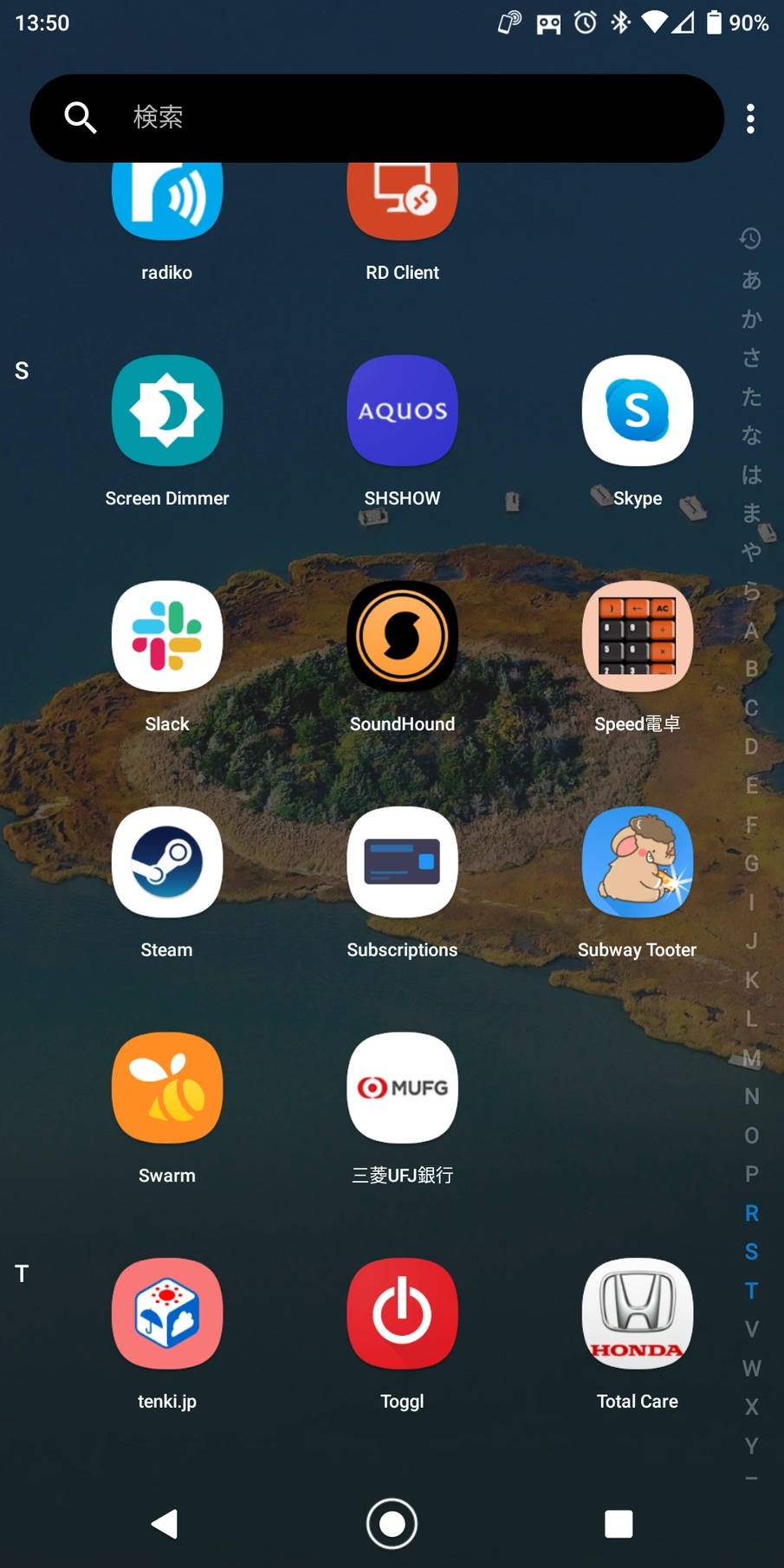This screenshot has width=784, height=1568.
Task: Jump to letter M in the index
Action: coord(751,1058)
